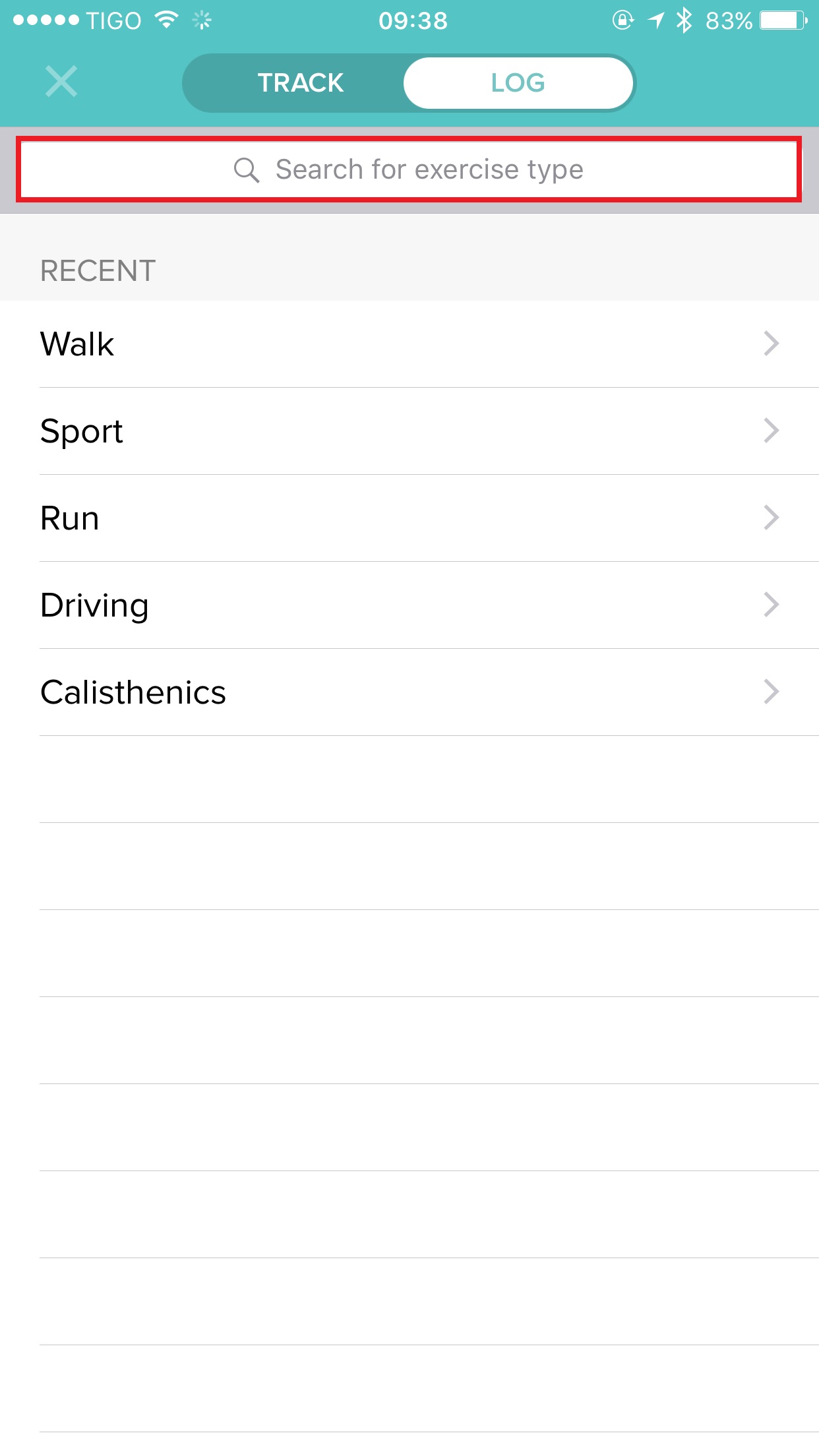This screenshot has width=819, height=1456.
Task: Close the exercise logging screen
Action: coord(61,82)
